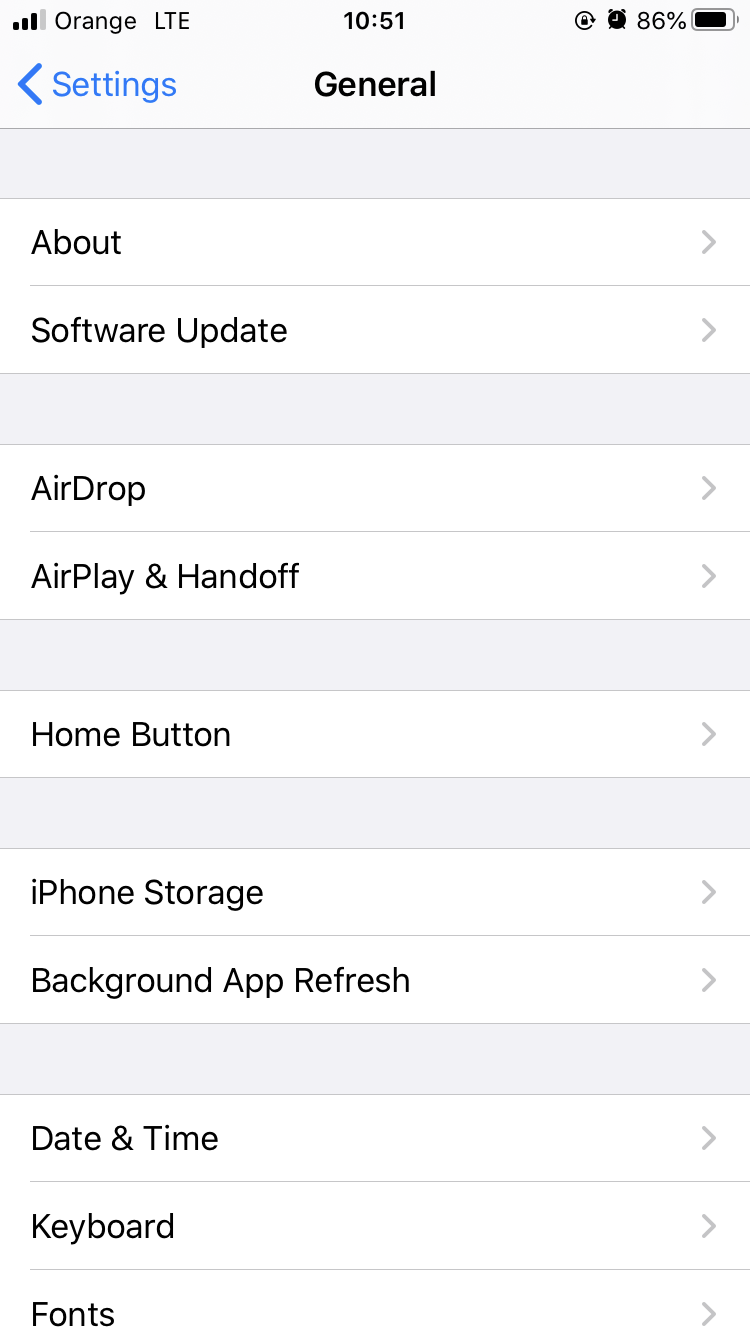Open AirPlay & Handoff

point(375,576)
